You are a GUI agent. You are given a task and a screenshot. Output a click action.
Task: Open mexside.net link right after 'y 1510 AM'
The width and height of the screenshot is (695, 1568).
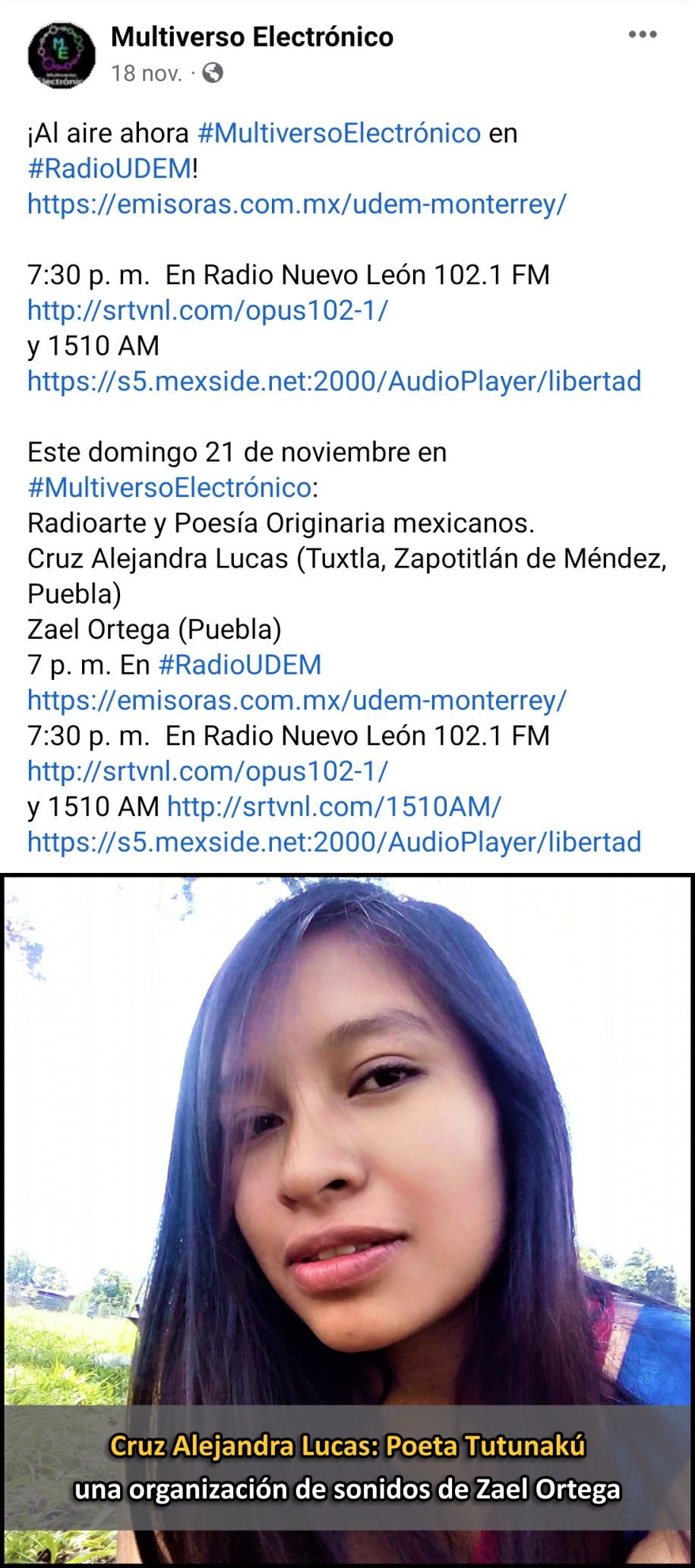(x=334, y=381)
